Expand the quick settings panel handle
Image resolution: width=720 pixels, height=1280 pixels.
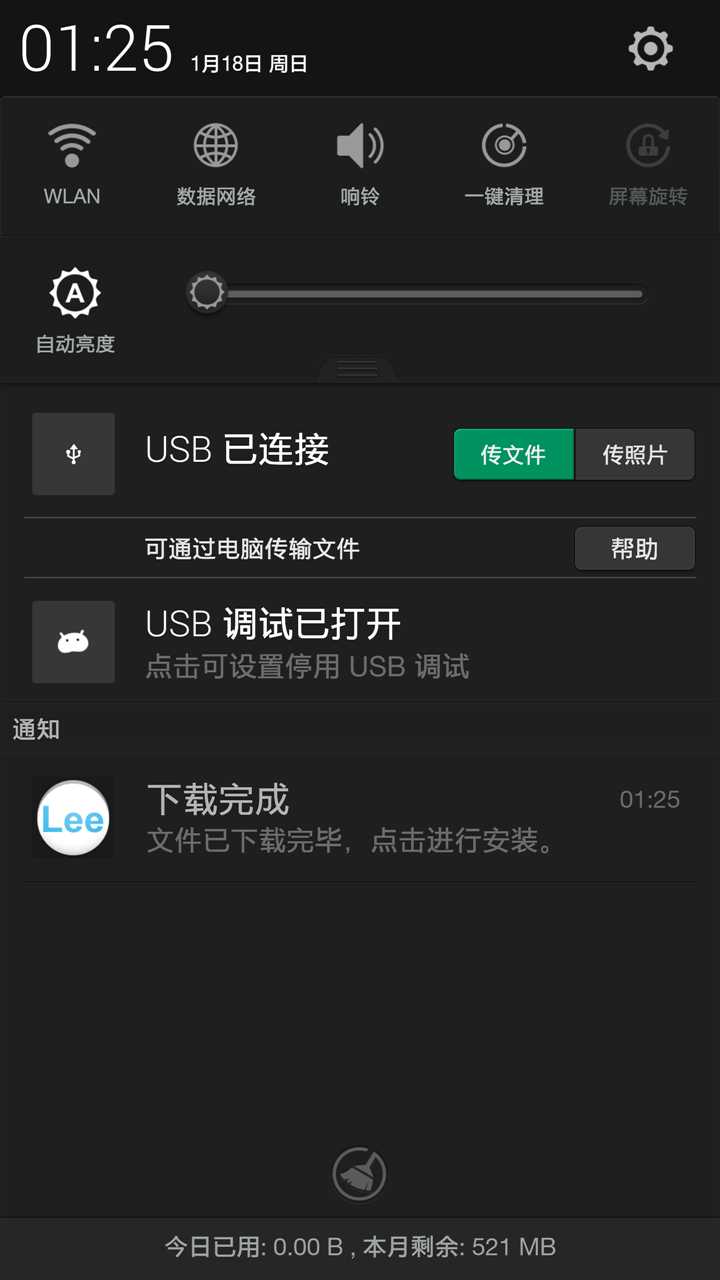(358, 369)
